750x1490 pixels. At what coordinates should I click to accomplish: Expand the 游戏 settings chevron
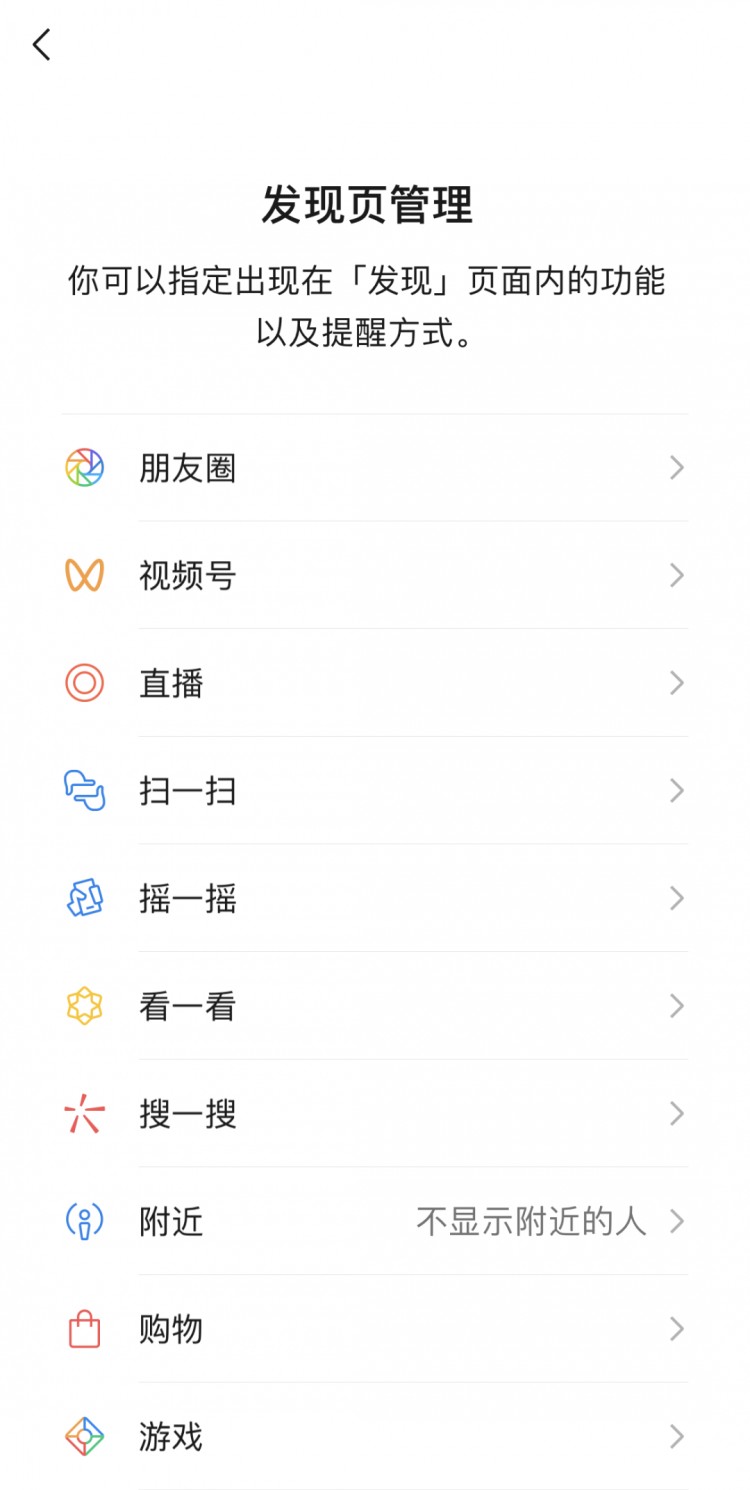[x=674, y=1437]
